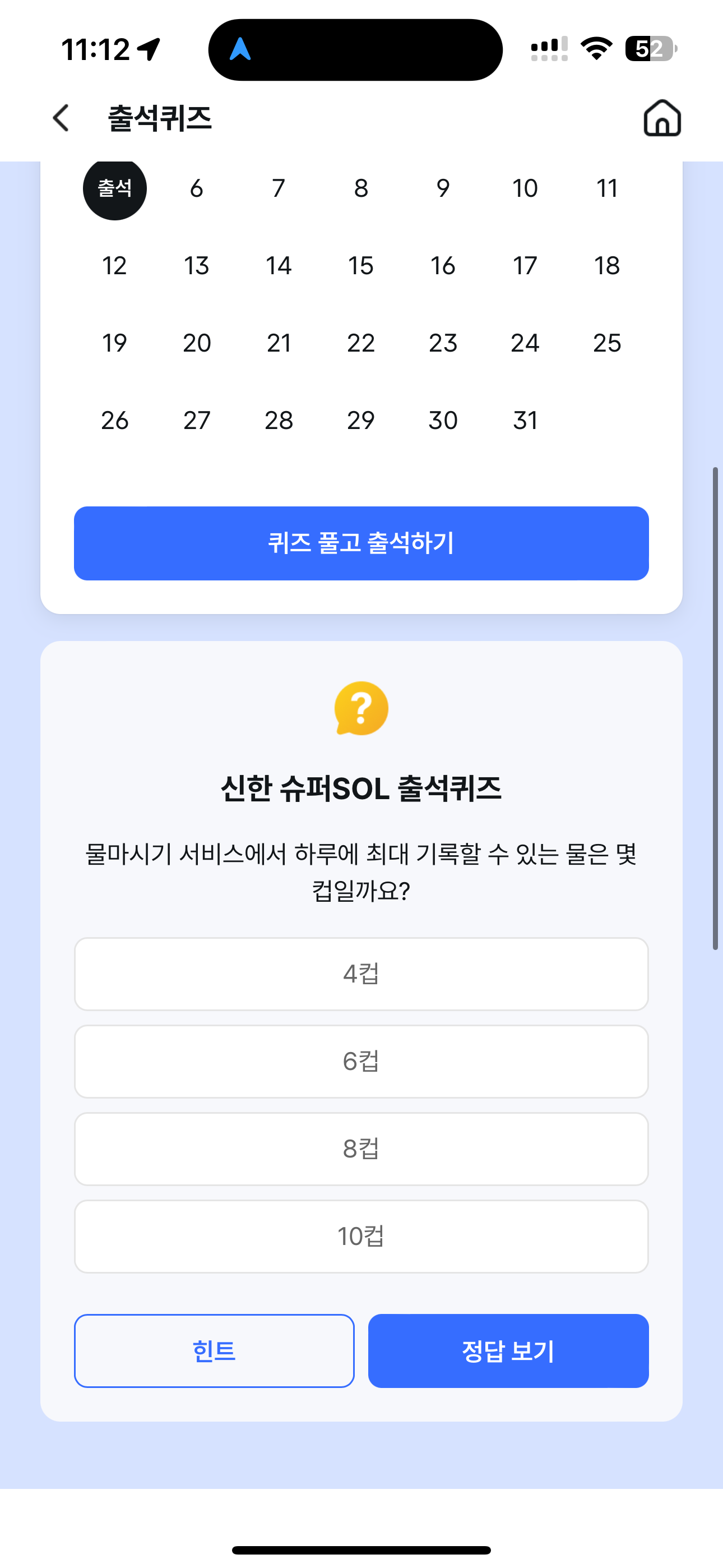Tap 정답 보기 to reveal the answer
Viewport: 723px width, 1568px height.
pyautogui.click(x=509, y=1352)
